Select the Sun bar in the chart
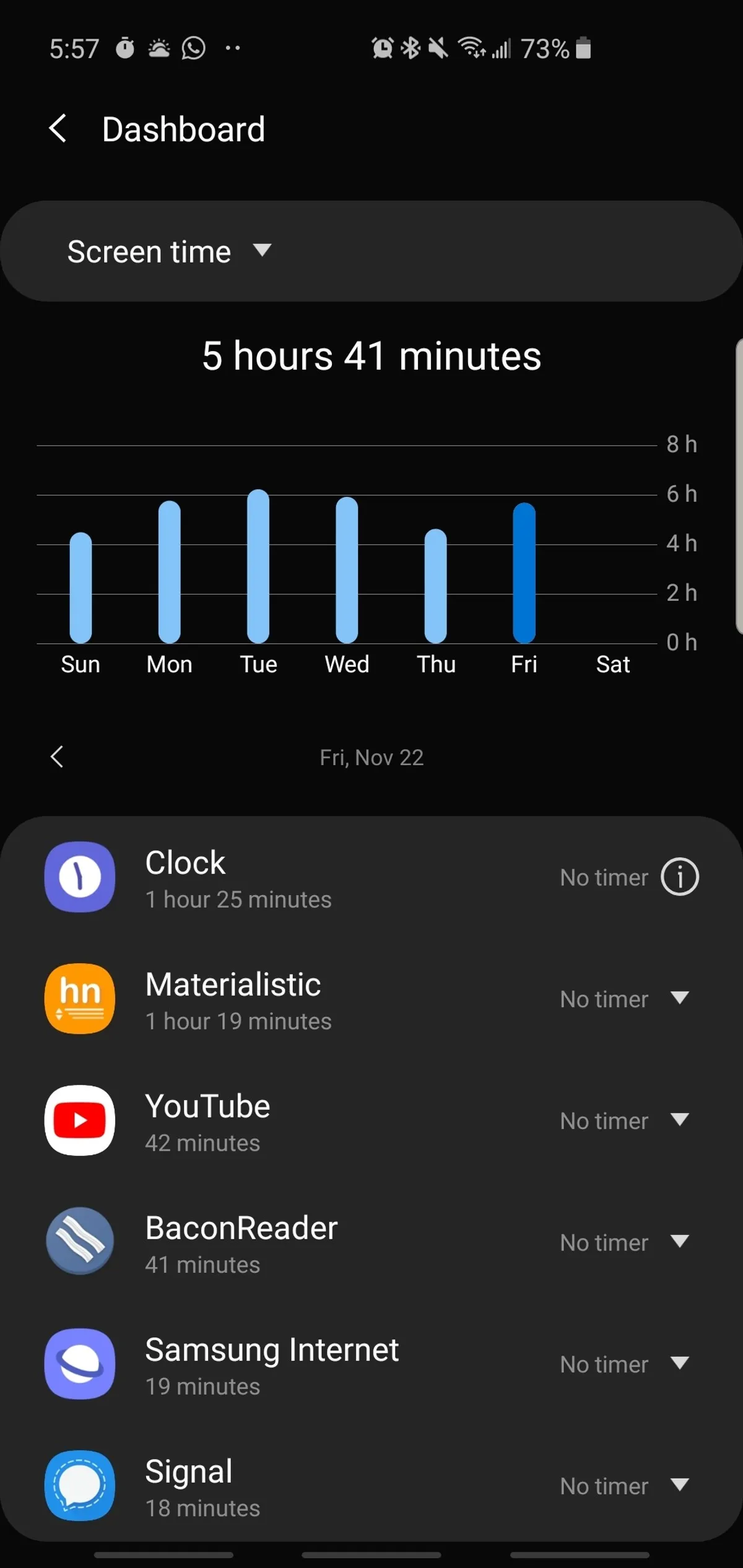 point(80,587)
